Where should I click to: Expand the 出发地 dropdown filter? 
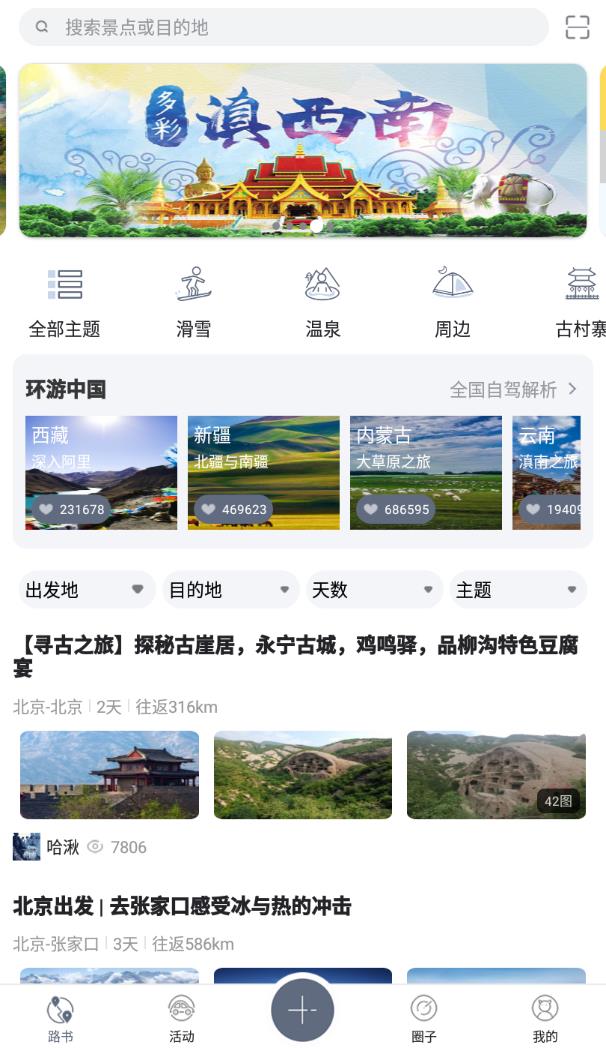pyautogui.click(x=86, y=590)
